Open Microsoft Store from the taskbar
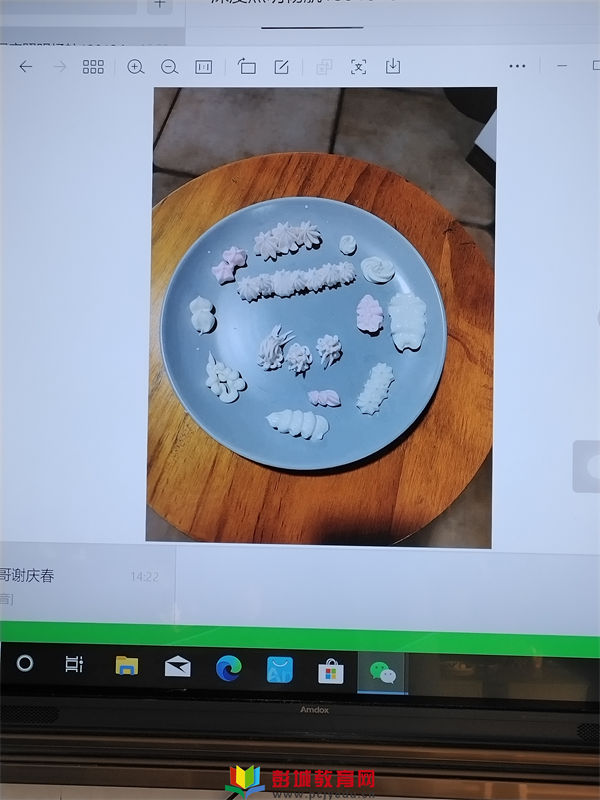This screenshot has height=800, width=600. (x=331, y=671)
